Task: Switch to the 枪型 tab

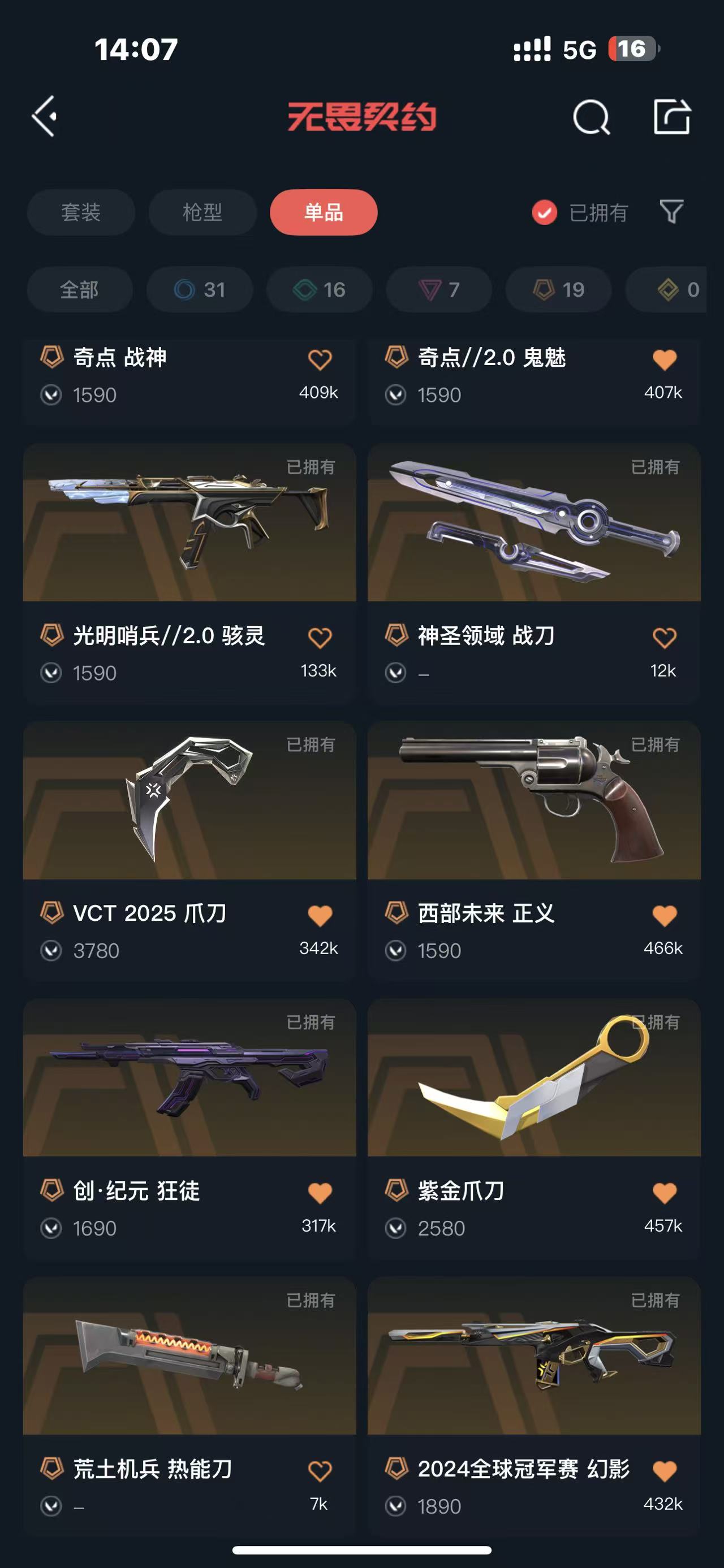Action: [202, 213]
